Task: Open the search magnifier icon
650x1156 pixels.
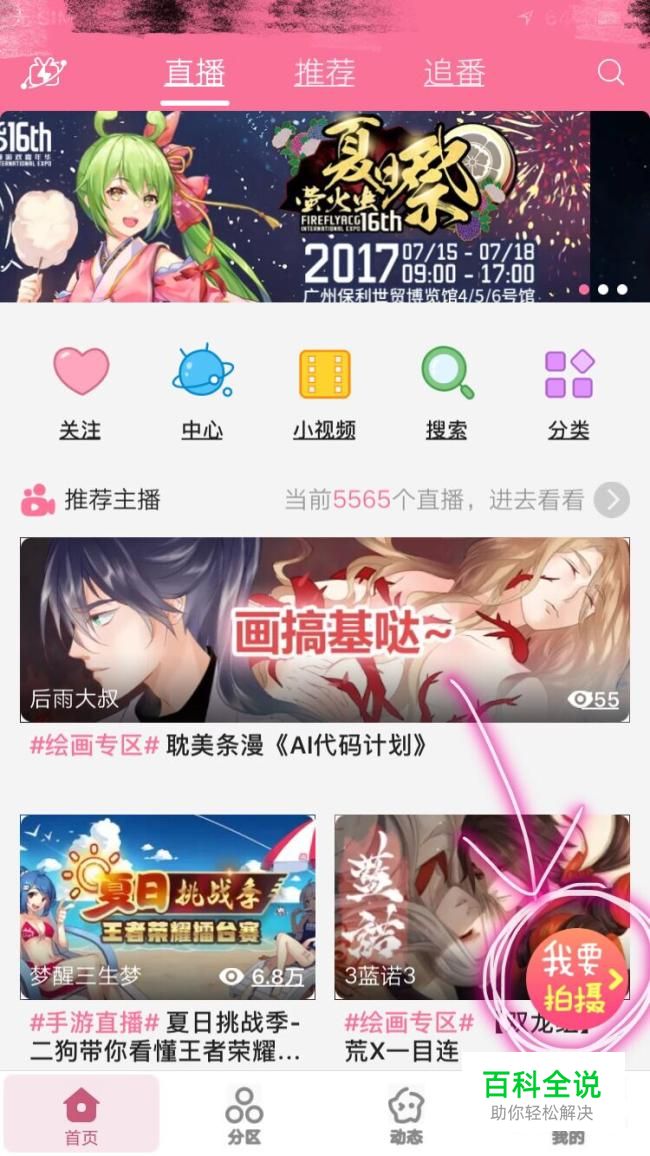Action: (610, 73)
